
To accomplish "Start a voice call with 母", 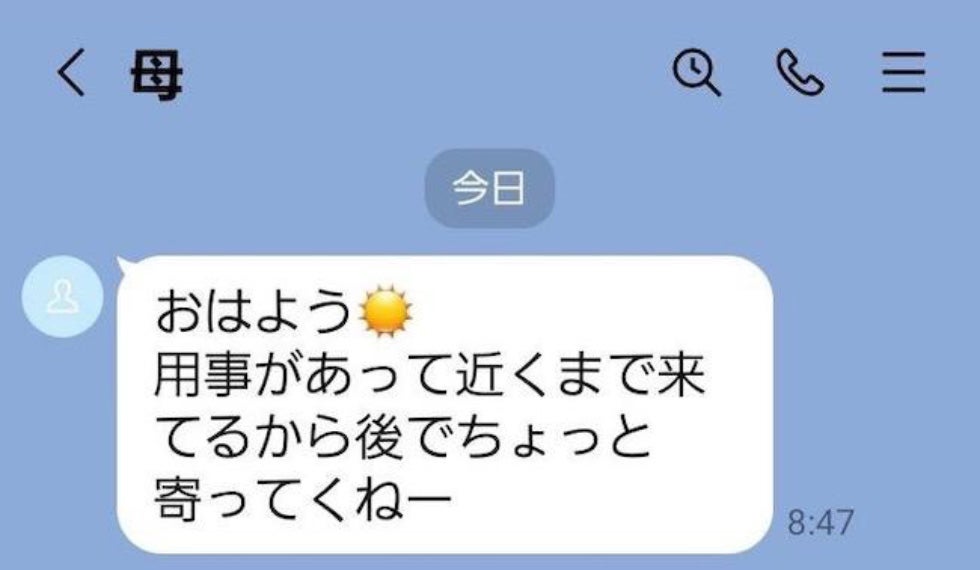I will 800,73.
